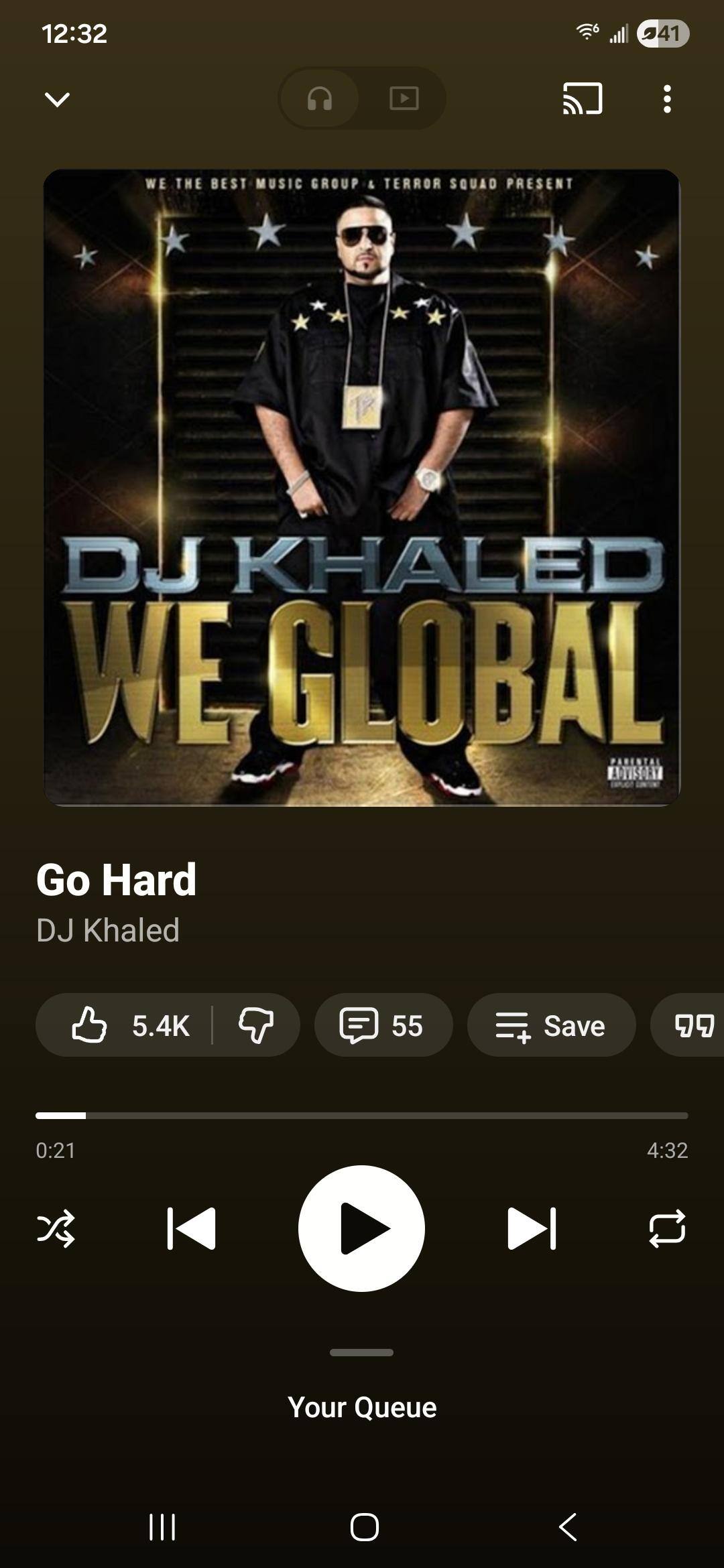Switch to video mode
This screenshot has width=724, height=1568.
pyautogui.click(x=404, y=99)
